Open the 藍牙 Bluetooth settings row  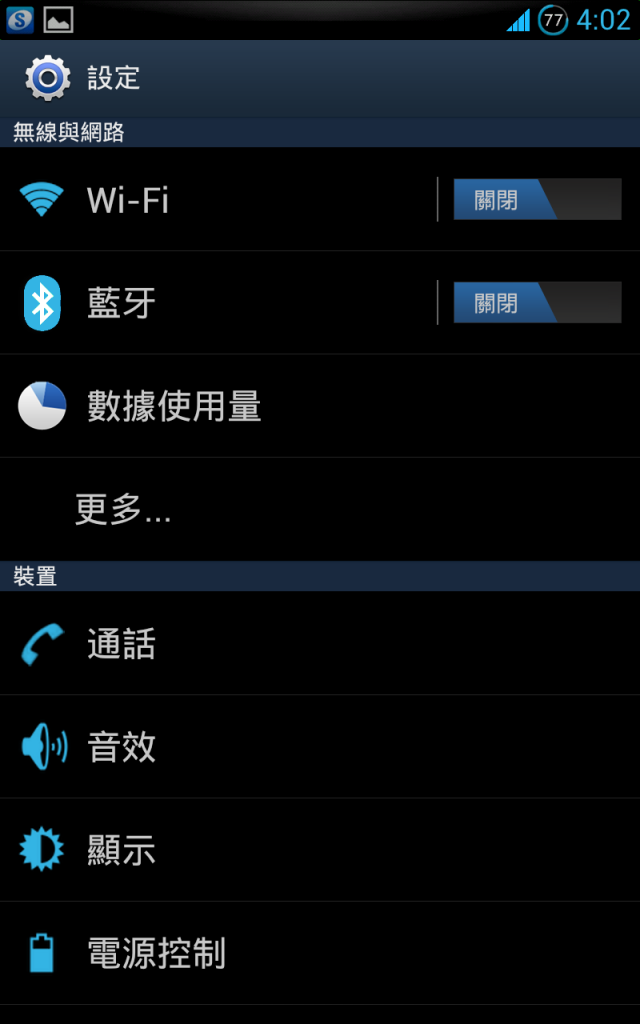pyautogui.click(x=218, y=302)
